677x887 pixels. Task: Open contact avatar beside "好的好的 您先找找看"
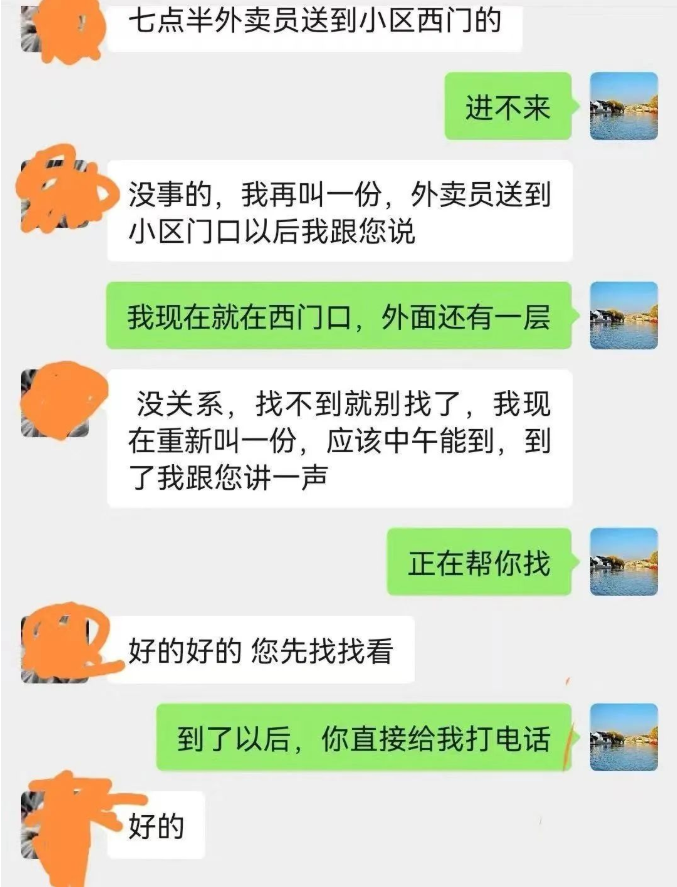(x=56, y=650)
